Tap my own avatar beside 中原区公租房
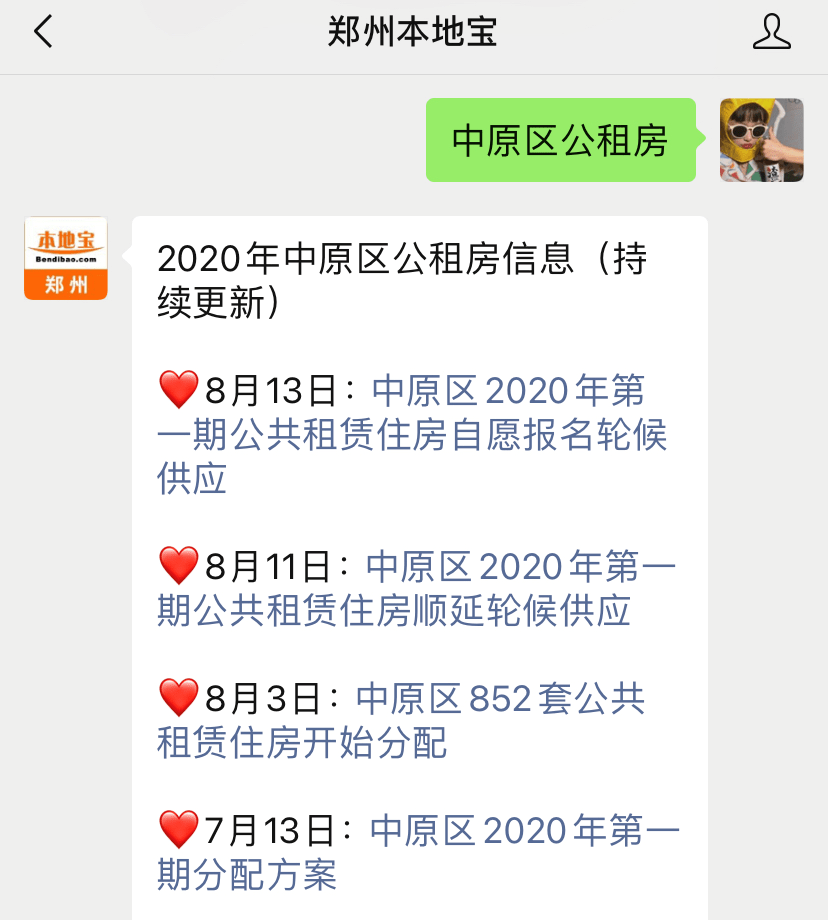 [761, 140]
